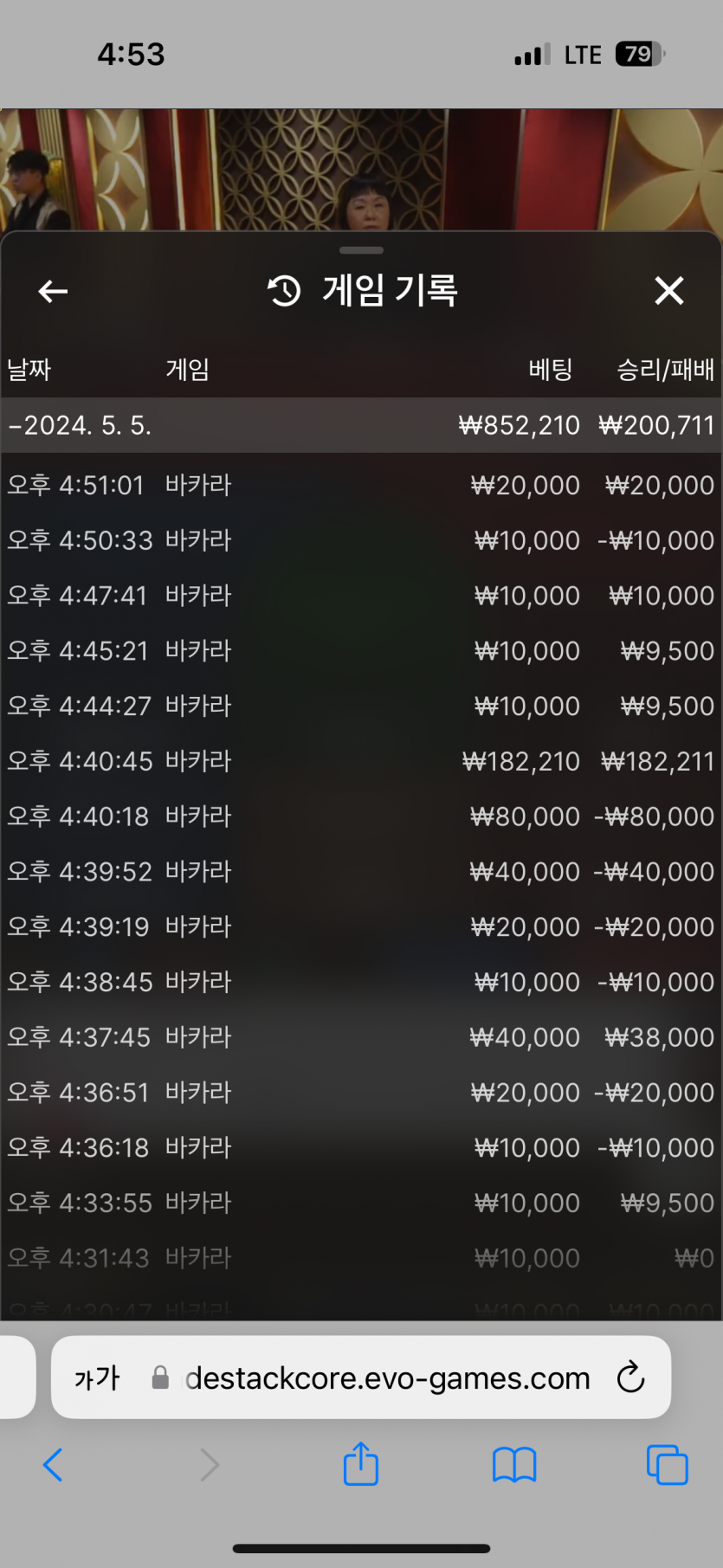
Task: Open the 오후 4:37:45 ₩40,000 bet record
Action: click(361, 1037)
